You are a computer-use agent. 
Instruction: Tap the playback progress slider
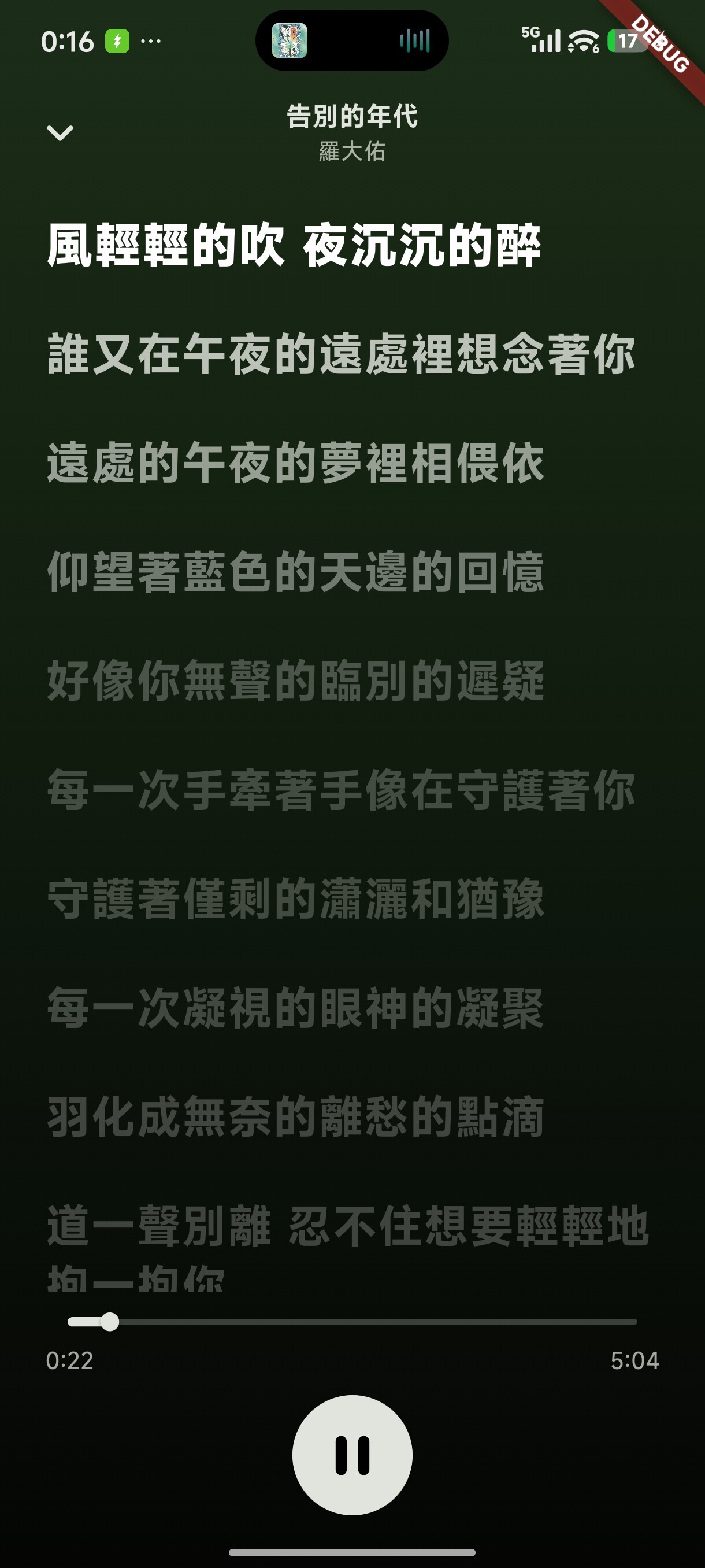(352, 1322)
